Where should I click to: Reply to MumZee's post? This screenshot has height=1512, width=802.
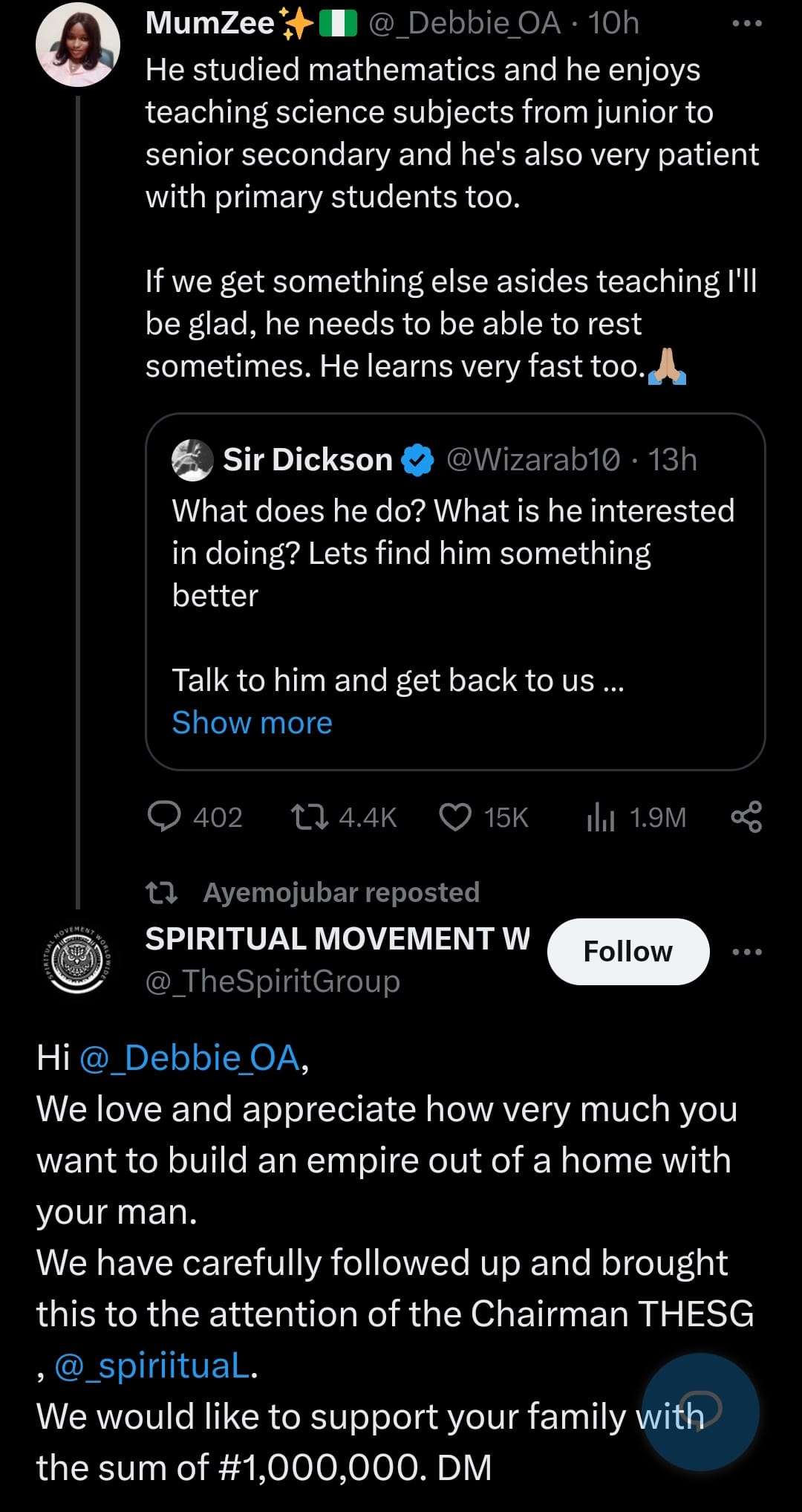tap(164, 817)
